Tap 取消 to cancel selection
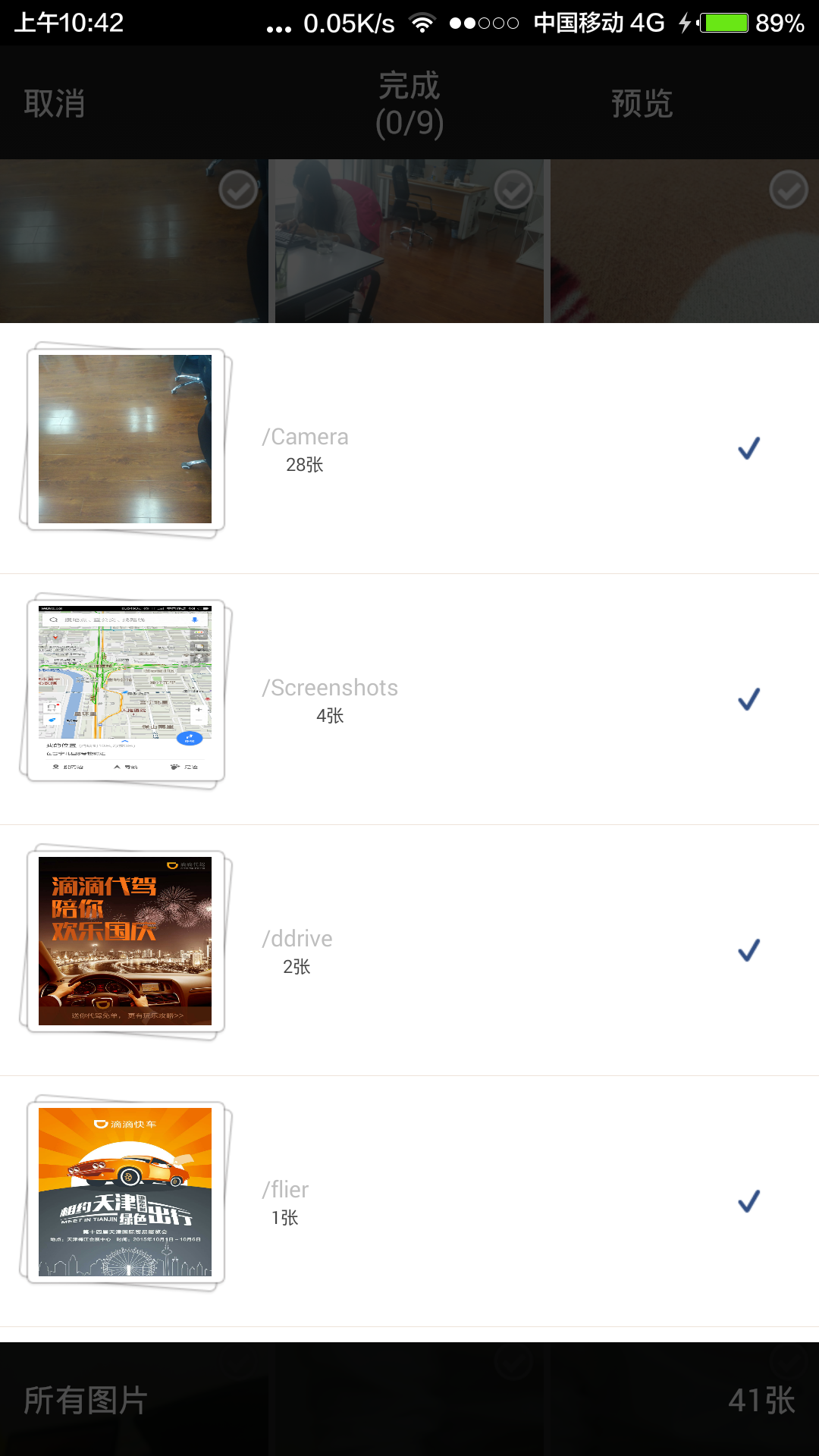 click(54, 103)
